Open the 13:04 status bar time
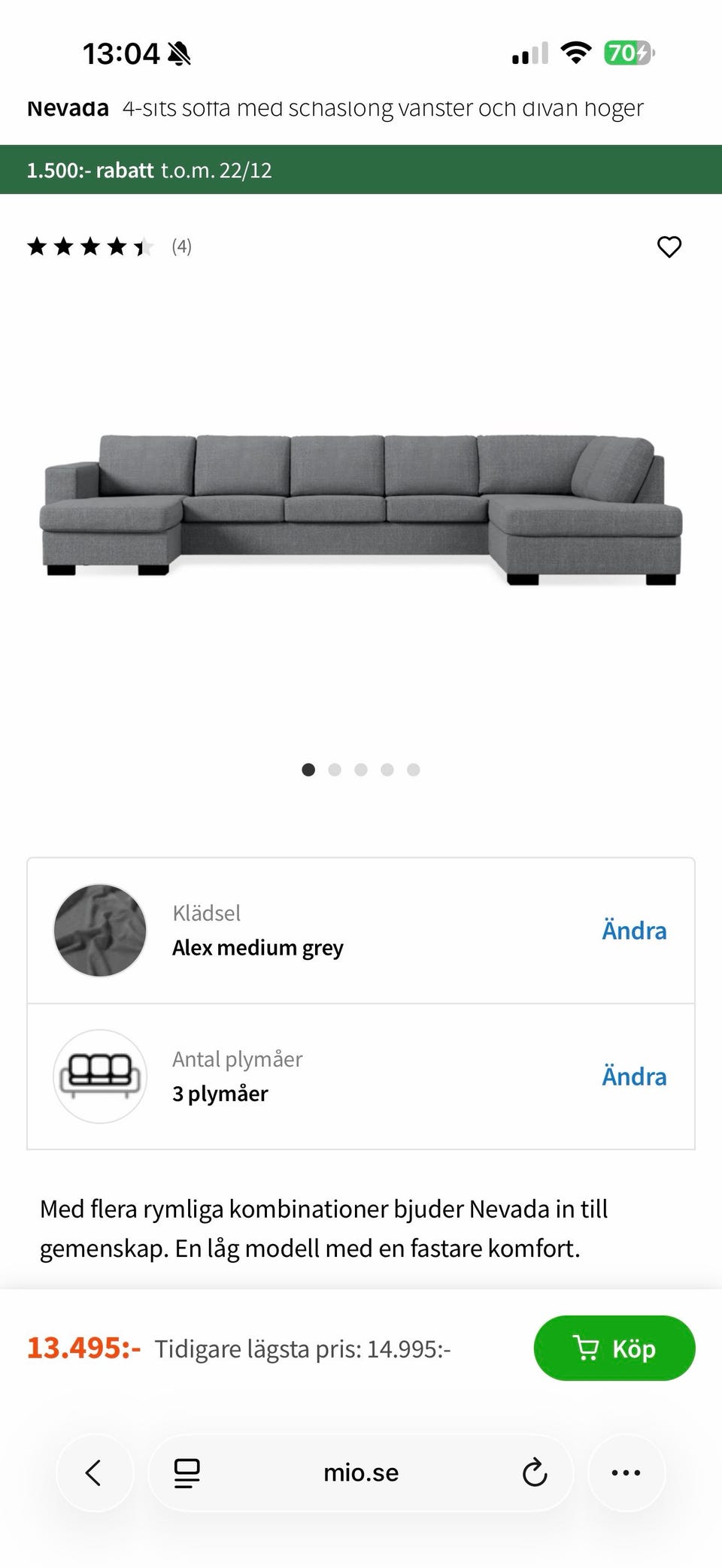Image resolution: width=722 pixels, height=1568 pixels. point(121,53)
